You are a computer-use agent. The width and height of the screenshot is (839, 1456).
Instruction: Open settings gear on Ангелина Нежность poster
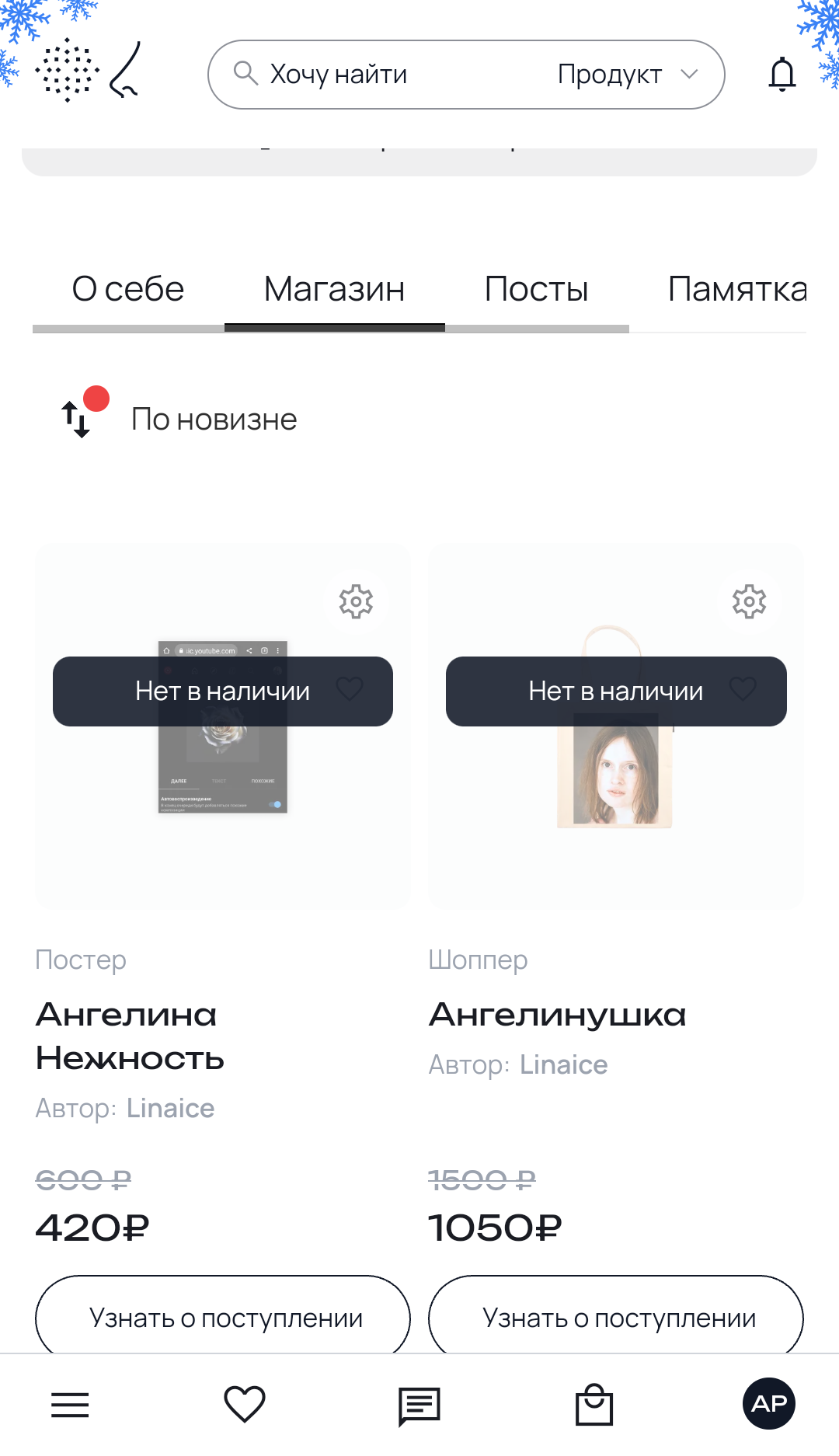[x=356, y=601]
